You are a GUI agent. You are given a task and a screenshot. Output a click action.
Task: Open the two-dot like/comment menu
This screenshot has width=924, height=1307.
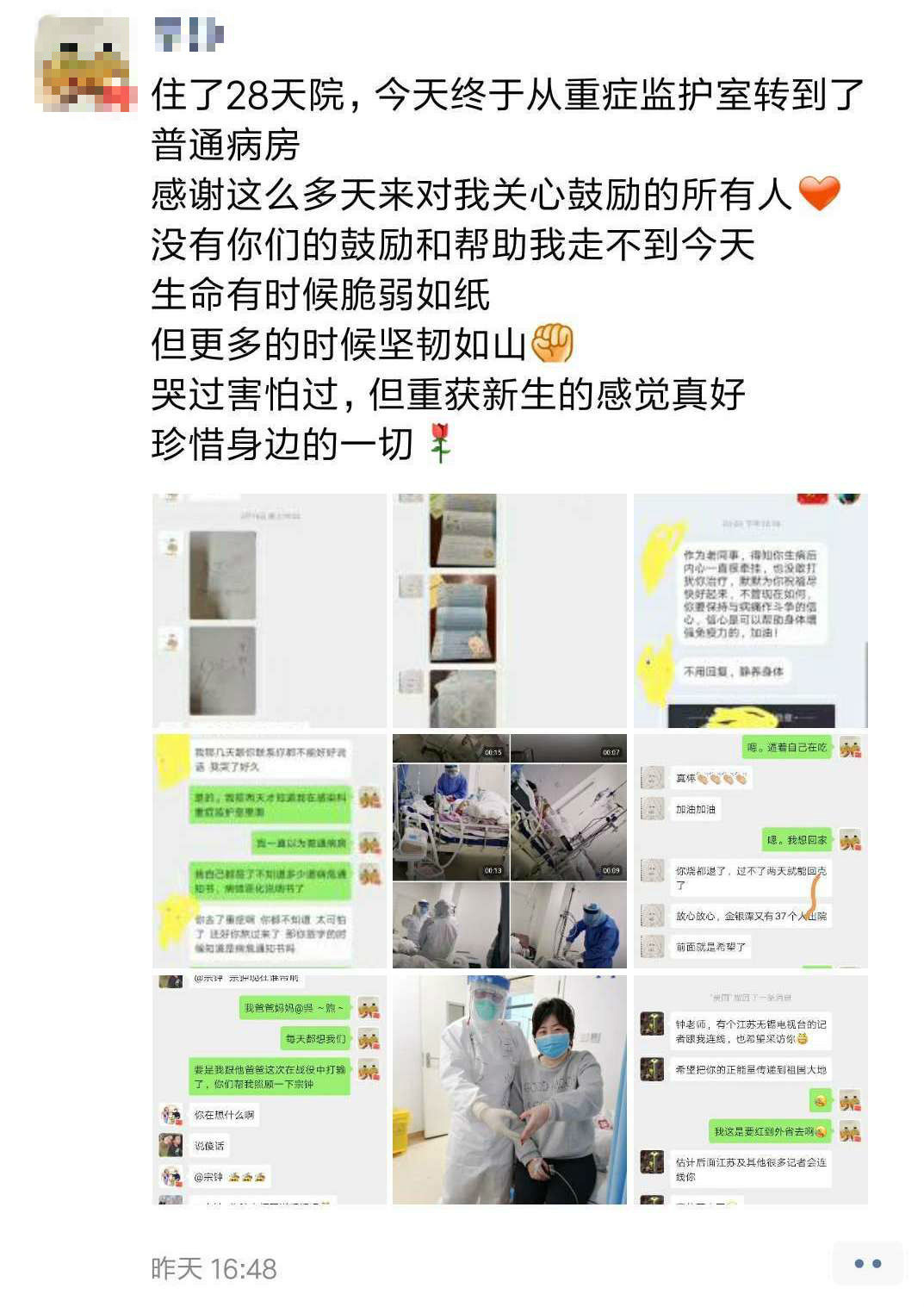point(867,1263)
